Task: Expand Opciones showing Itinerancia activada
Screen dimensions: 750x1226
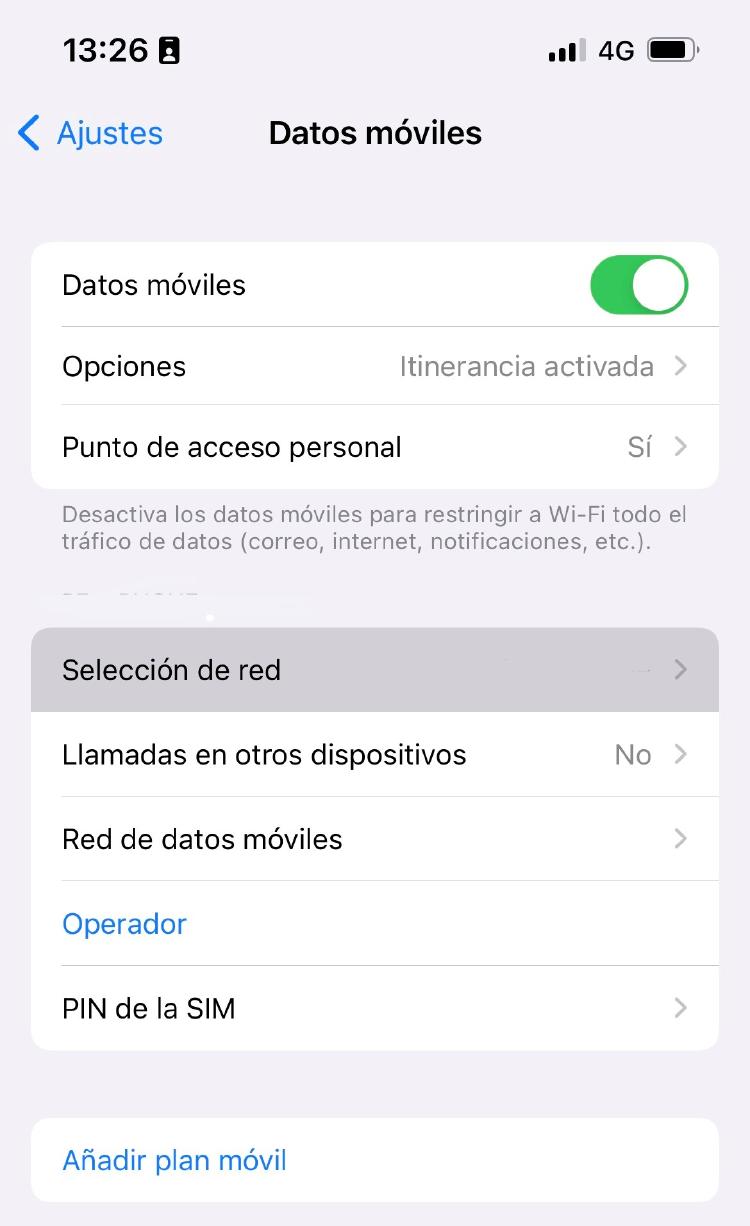Action: [x=375, y=366]
